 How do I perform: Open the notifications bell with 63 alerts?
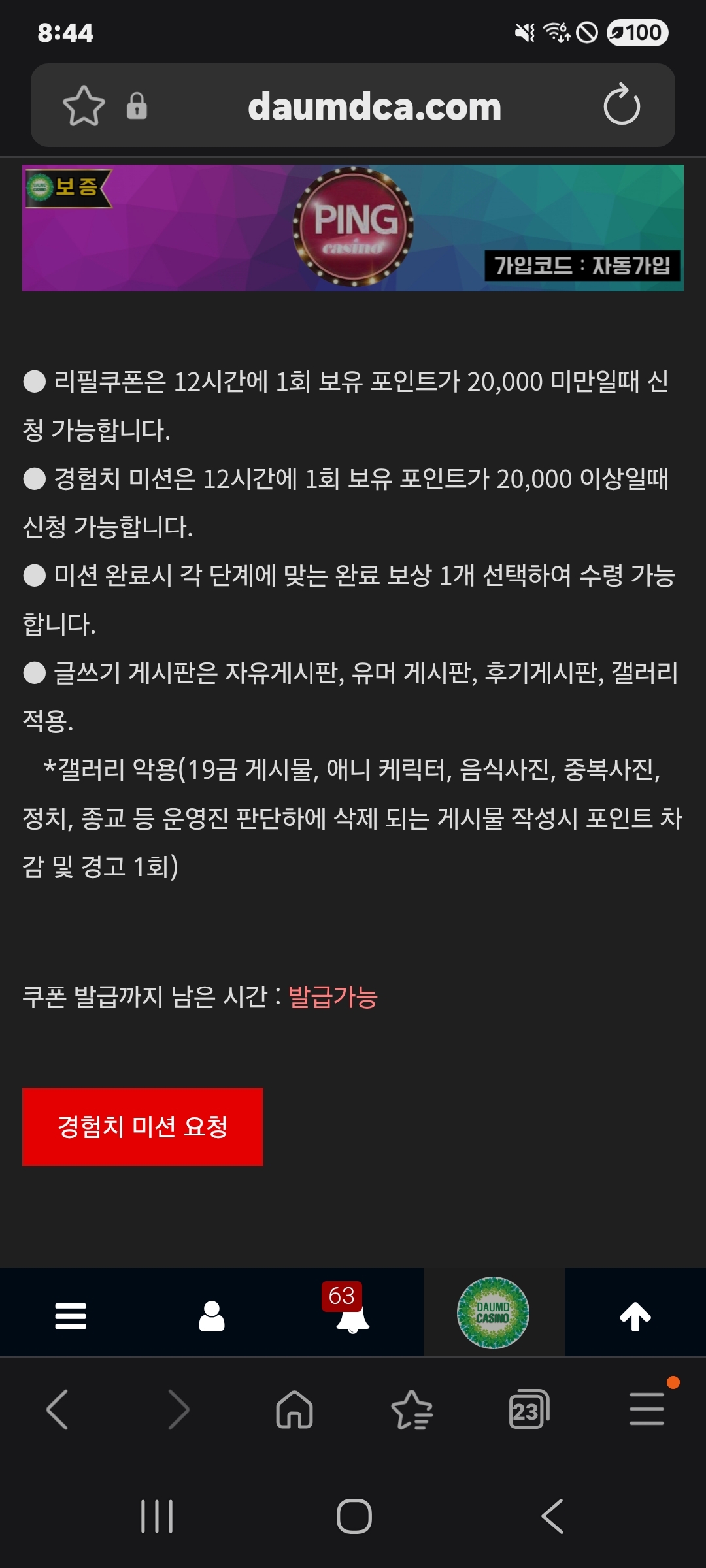pos(352,1316)
